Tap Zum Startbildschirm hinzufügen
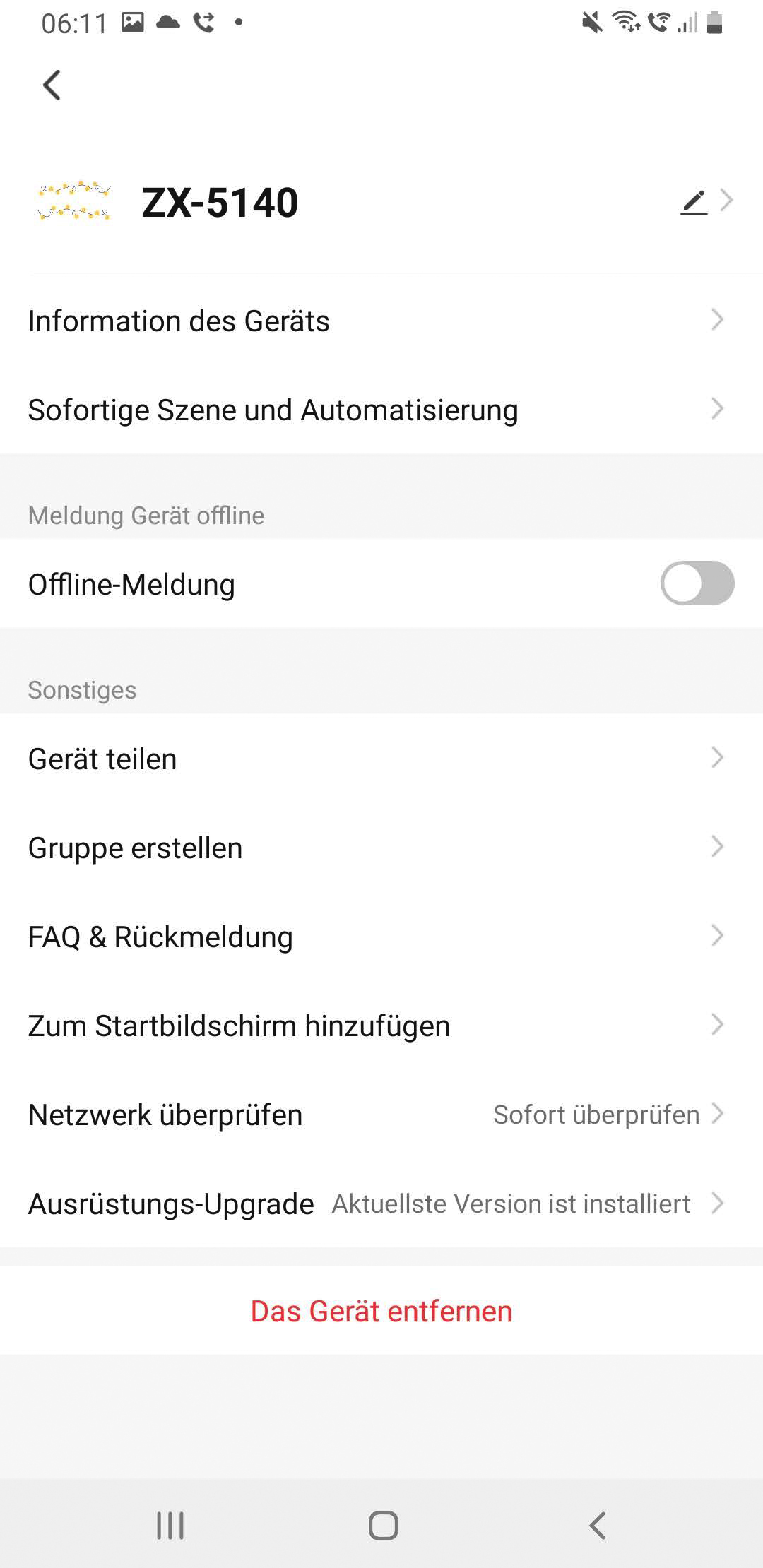 pos(381,1026)
